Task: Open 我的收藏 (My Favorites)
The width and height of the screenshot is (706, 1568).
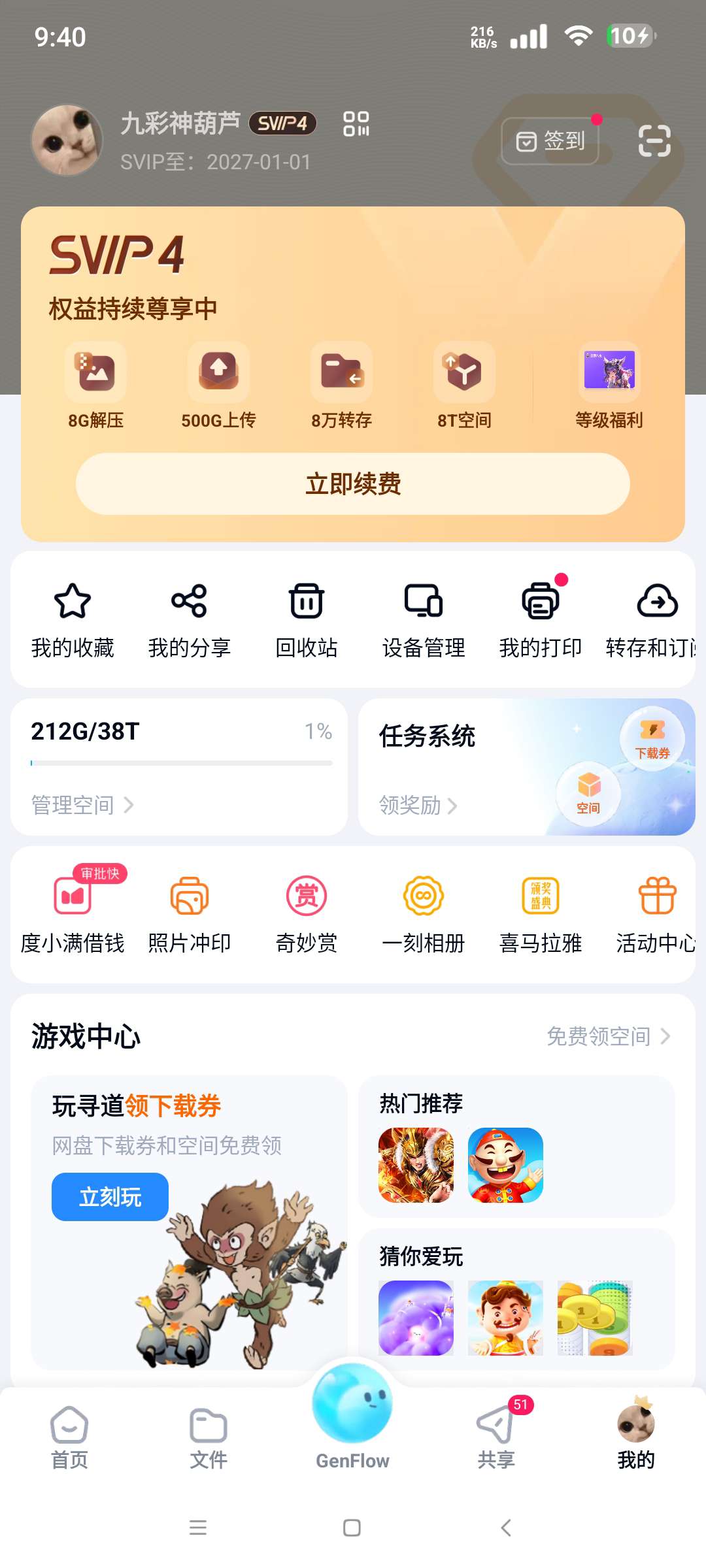Action: [72, 617]
